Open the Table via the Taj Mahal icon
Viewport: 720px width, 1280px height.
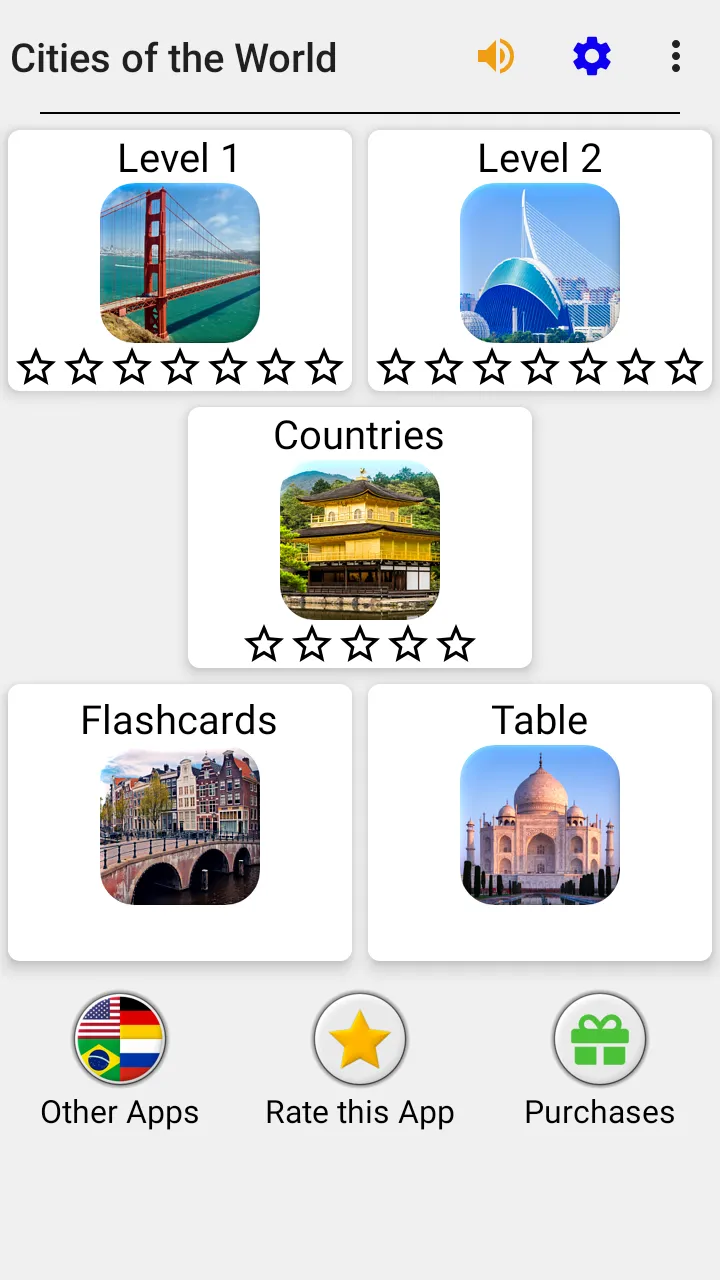tap(540, 824)
